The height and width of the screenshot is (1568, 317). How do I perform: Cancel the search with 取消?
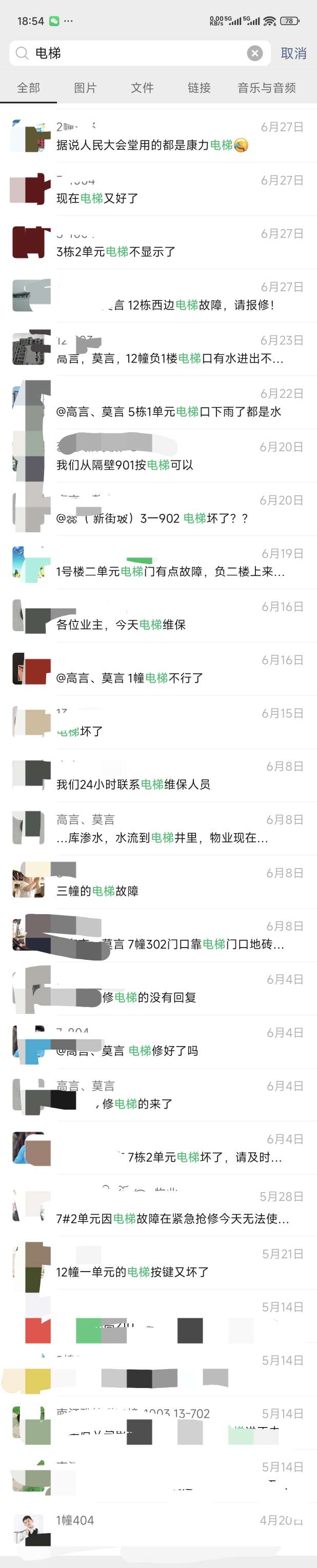coord(293,53)
